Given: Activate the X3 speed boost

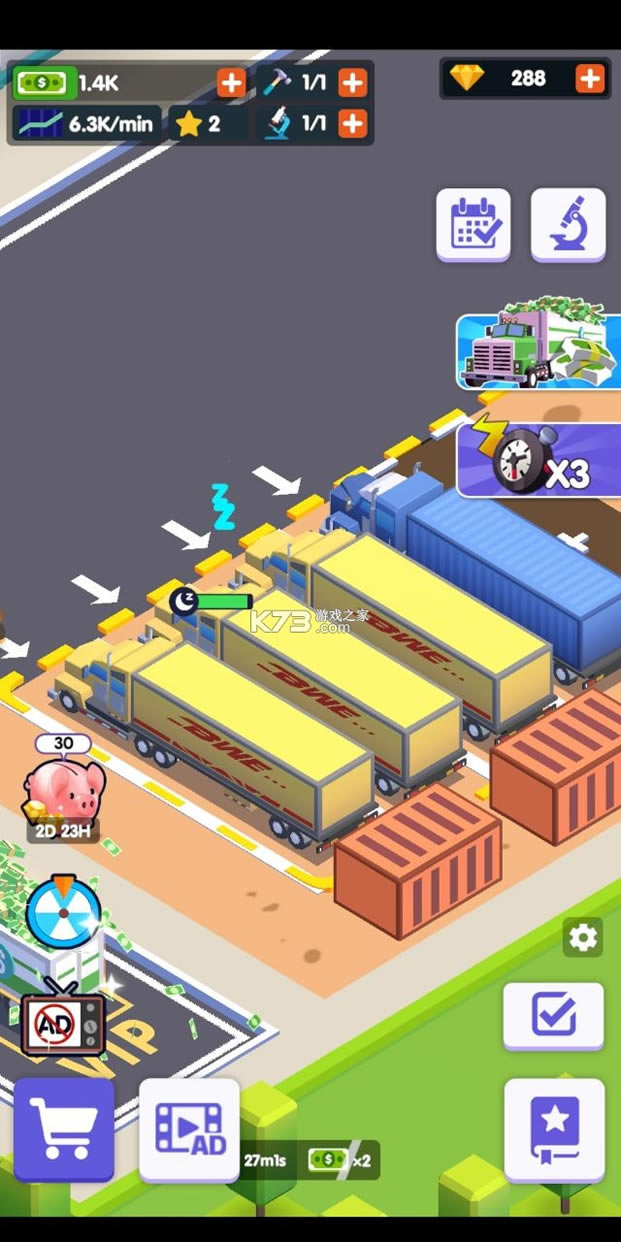Looking at the screenshot, I should tap(540, 460).
